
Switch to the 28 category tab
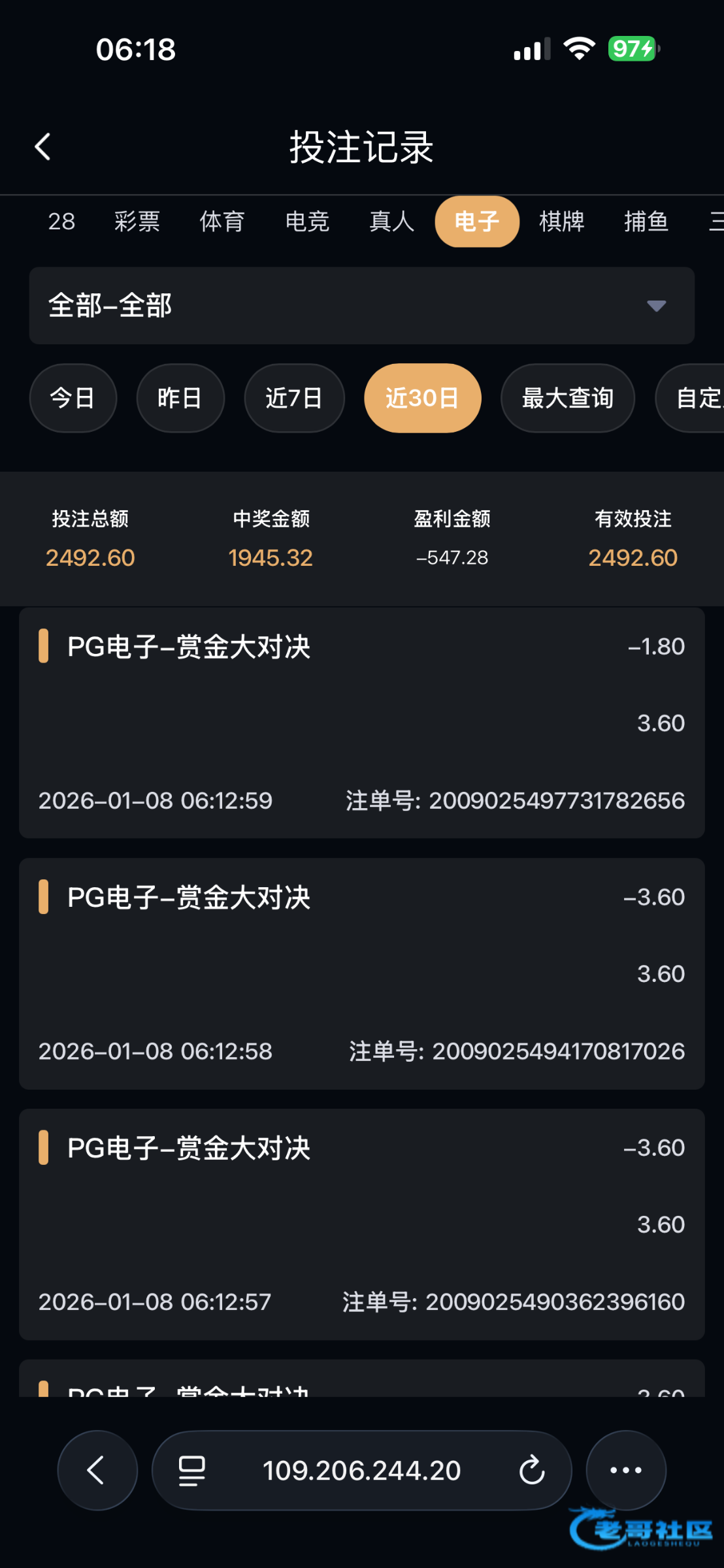pyautogui.click(x=61, y=221)
